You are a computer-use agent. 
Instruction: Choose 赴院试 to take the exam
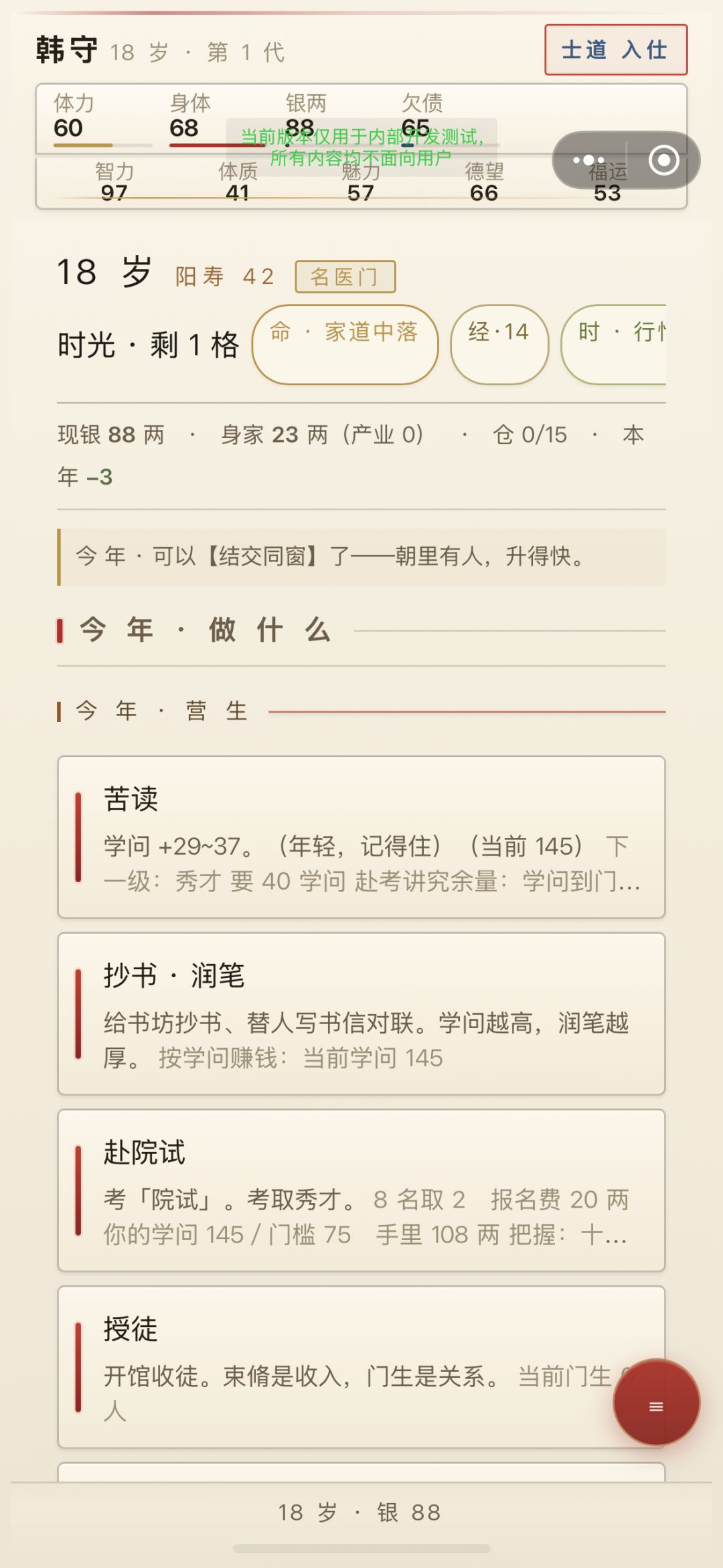click(x=361, y=1191)
